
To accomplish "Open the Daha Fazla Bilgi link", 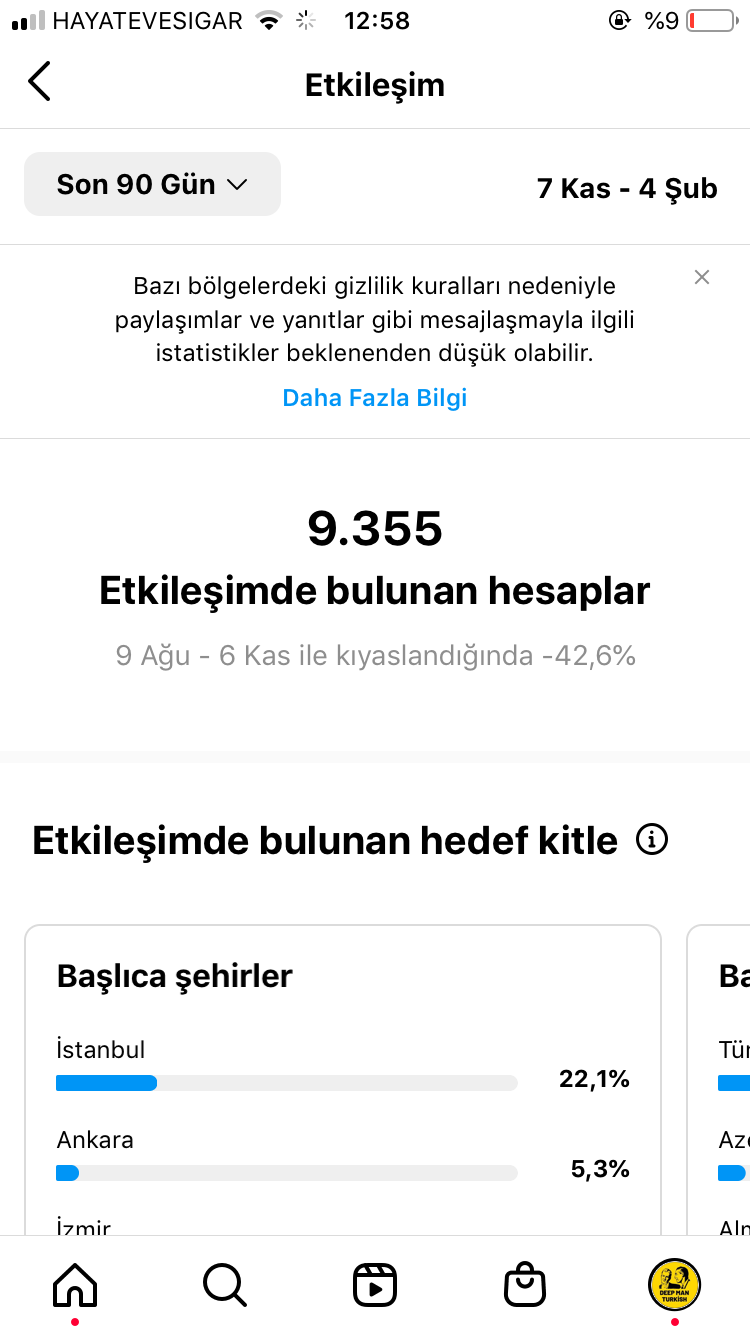I will click(x=375, y=398).
